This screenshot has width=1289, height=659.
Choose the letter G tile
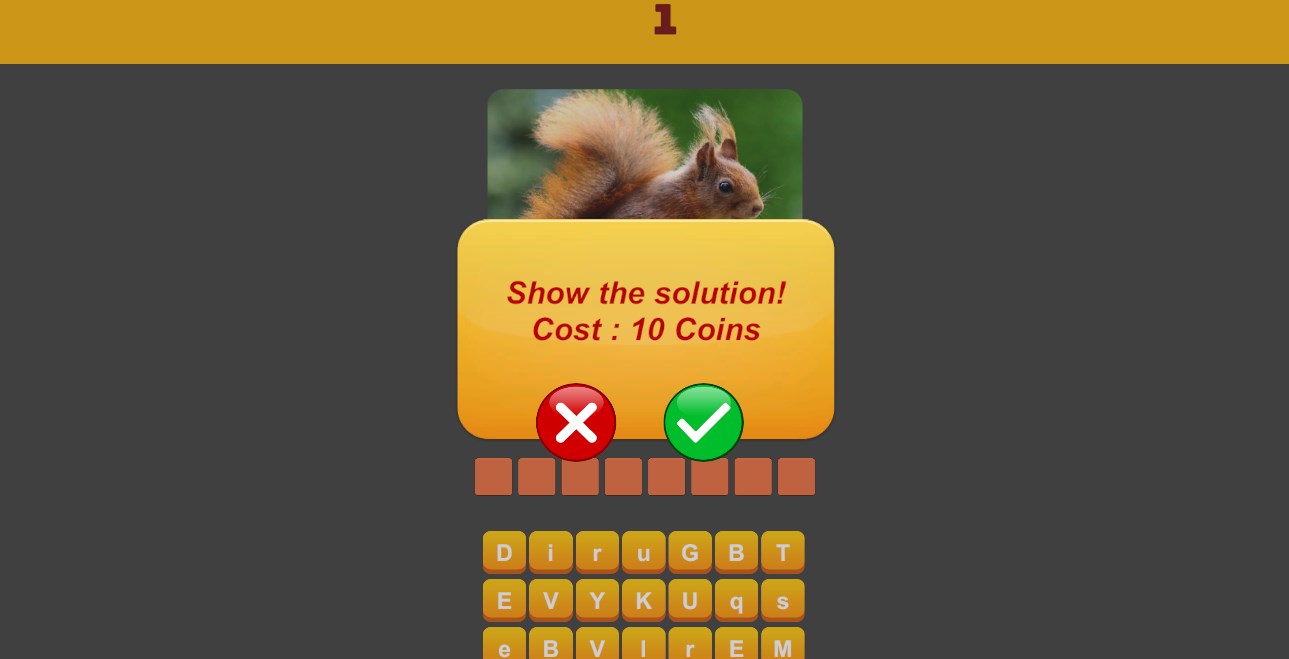(690, 552)
